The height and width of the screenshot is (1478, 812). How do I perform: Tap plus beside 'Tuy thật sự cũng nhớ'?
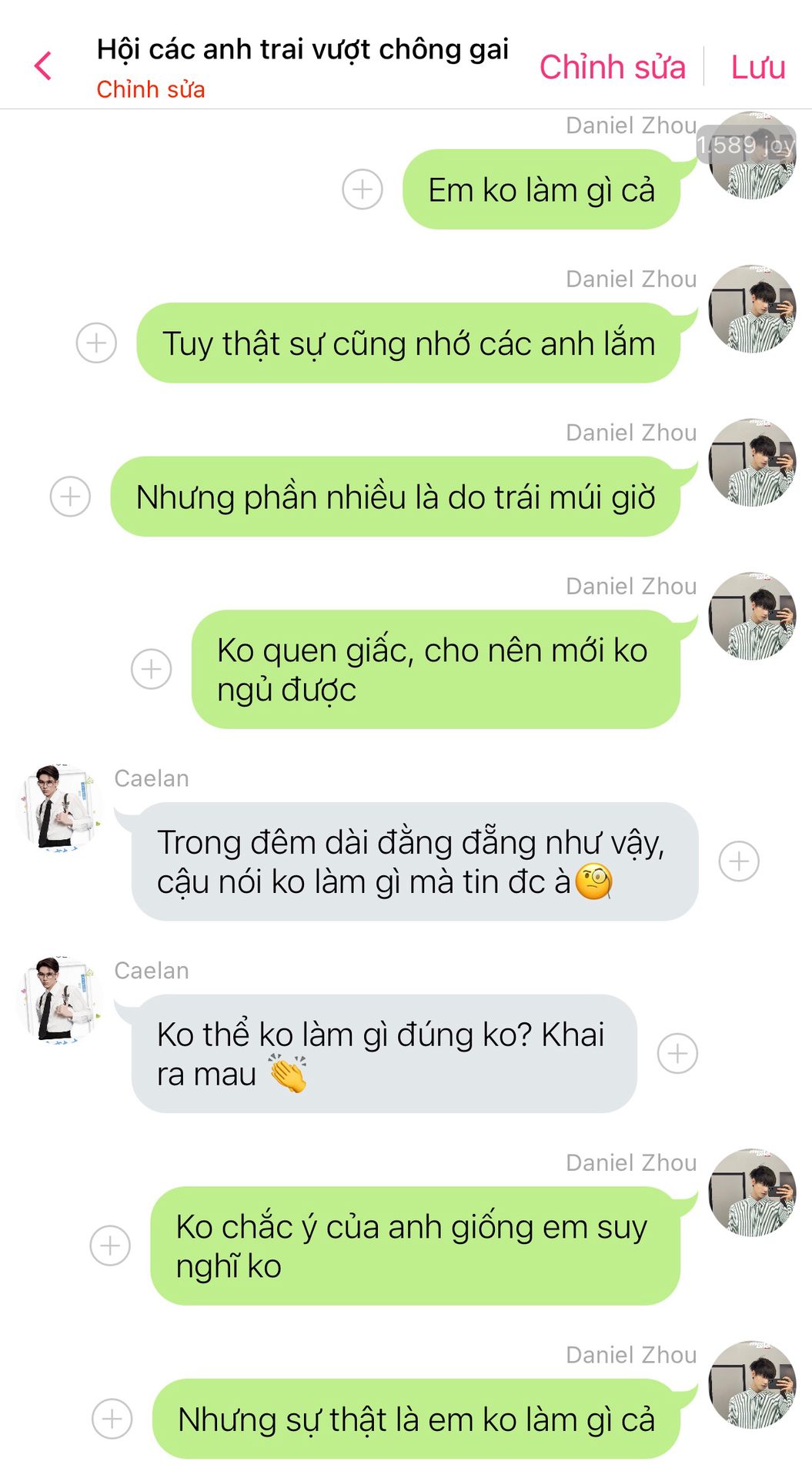[97, 343]
